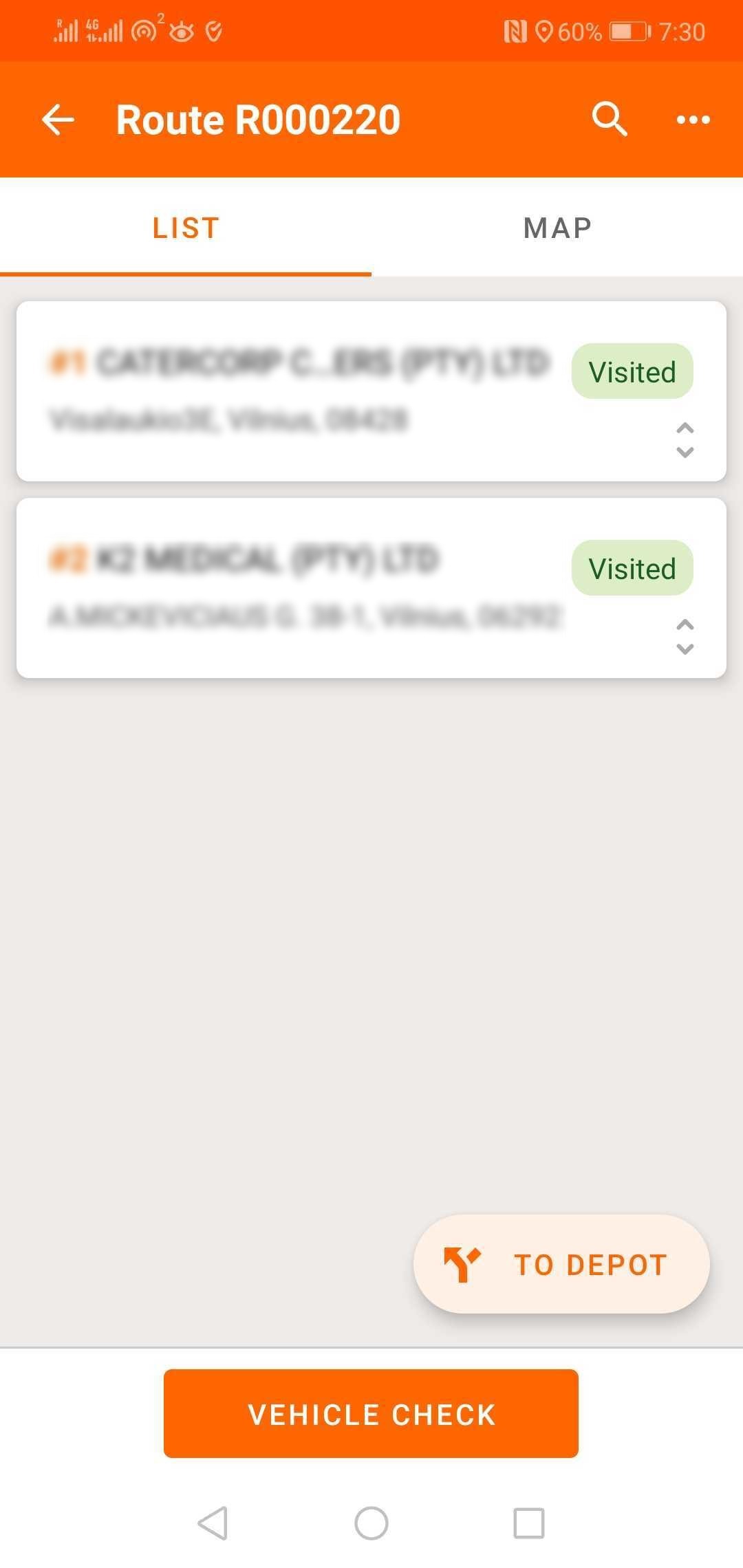Open recent apps from the navigation bar
The width and height of the screenshot is (743, 1568).
pos(528,1523)
